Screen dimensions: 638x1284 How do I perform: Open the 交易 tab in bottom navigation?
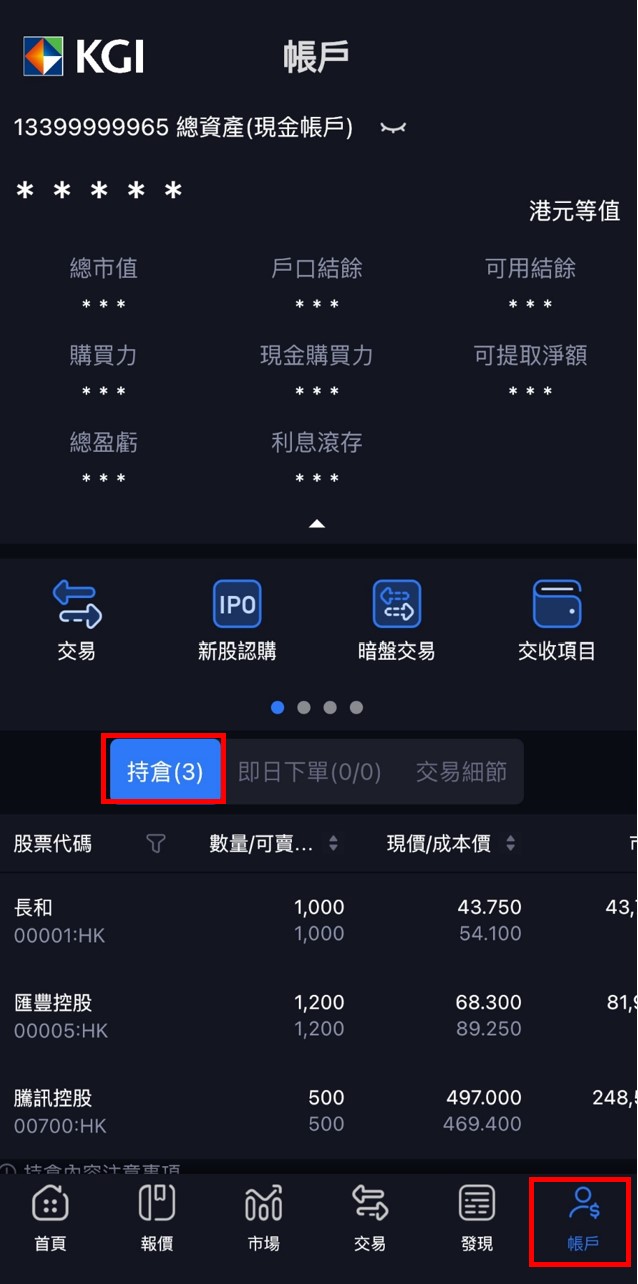coord(370,1217)
